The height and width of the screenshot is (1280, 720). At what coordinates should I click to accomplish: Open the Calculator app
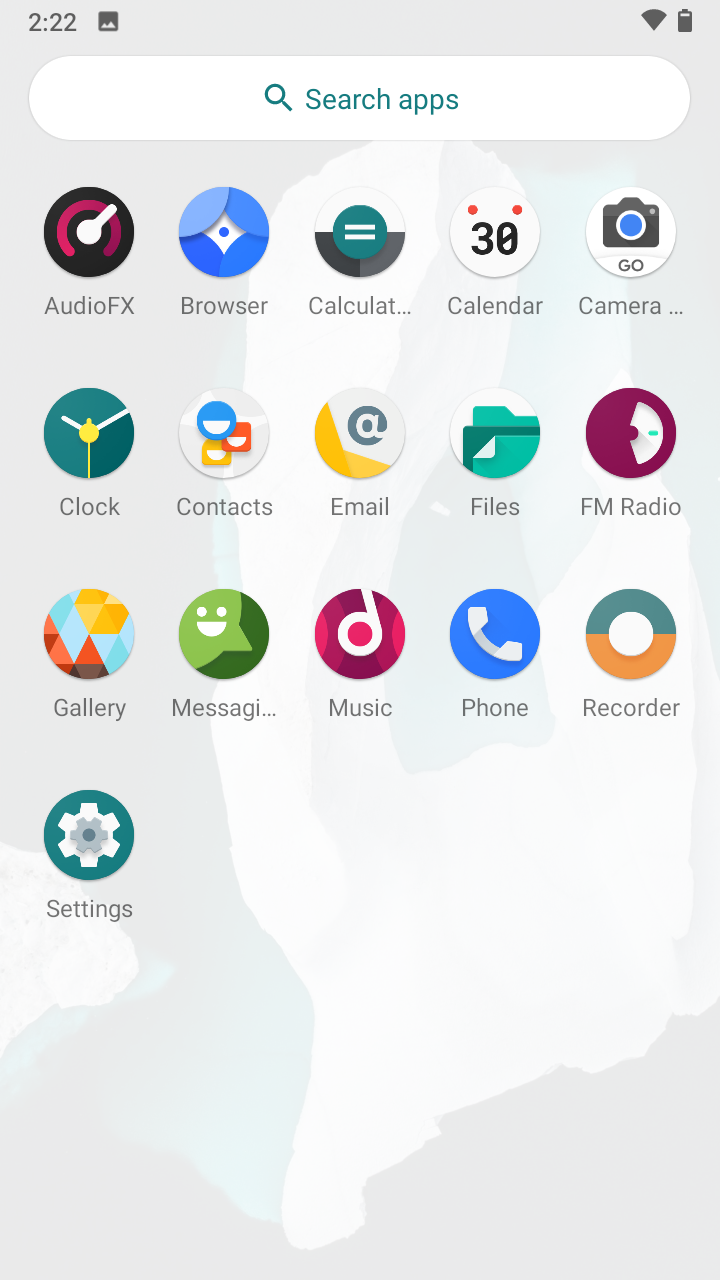[x=360, y=233]
